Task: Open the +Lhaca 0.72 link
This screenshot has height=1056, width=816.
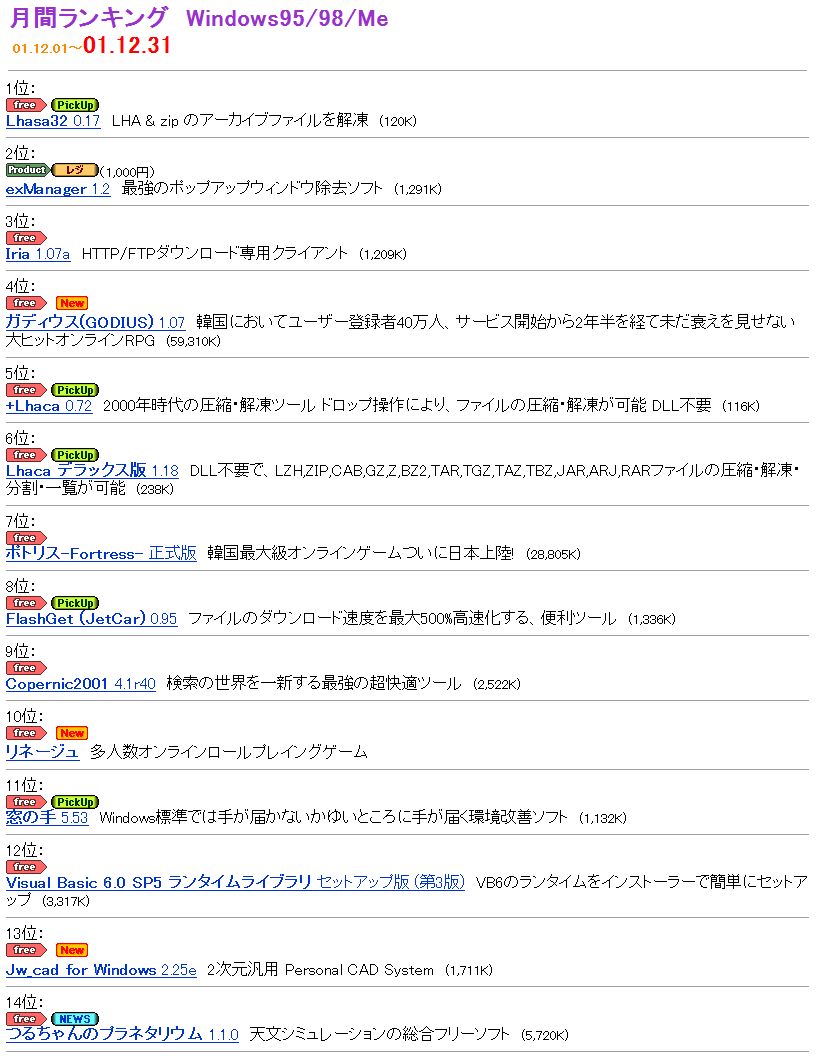Action: (x=49, y=406)
